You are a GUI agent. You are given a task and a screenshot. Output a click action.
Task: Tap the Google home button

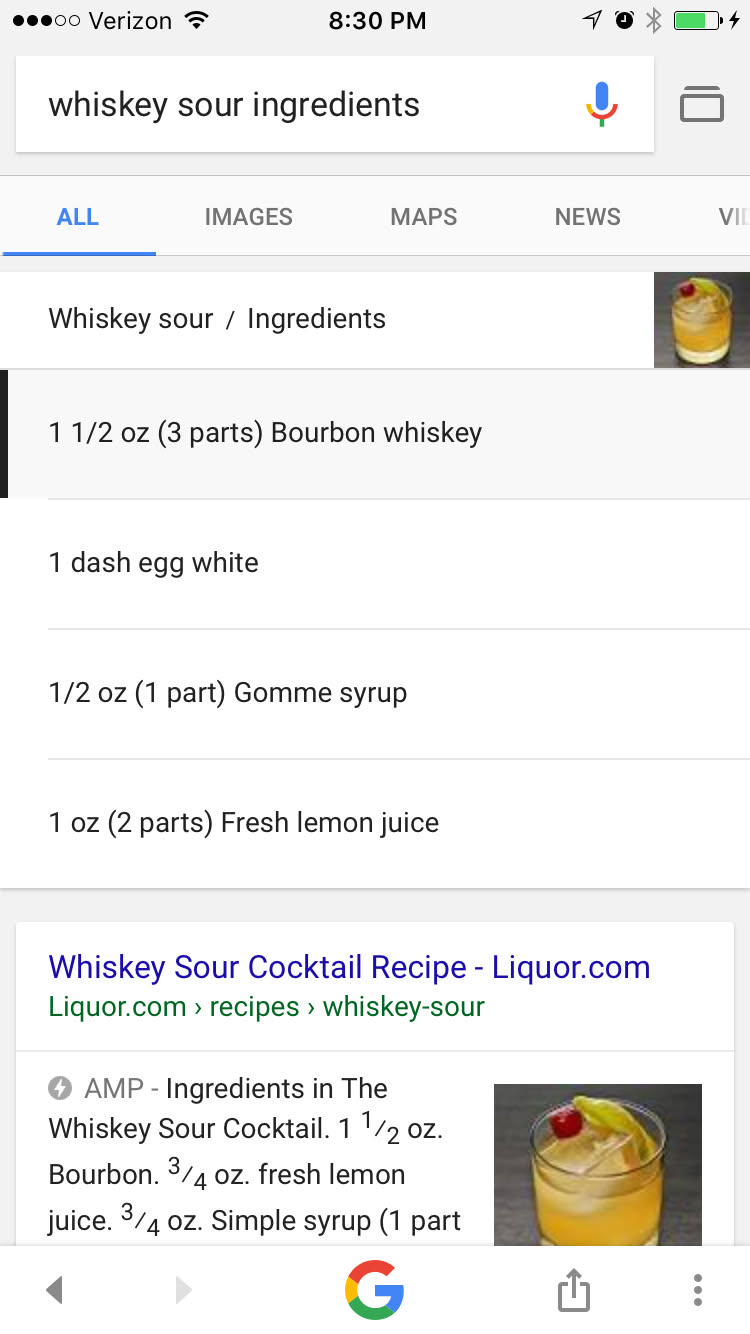coord(375,1290)
